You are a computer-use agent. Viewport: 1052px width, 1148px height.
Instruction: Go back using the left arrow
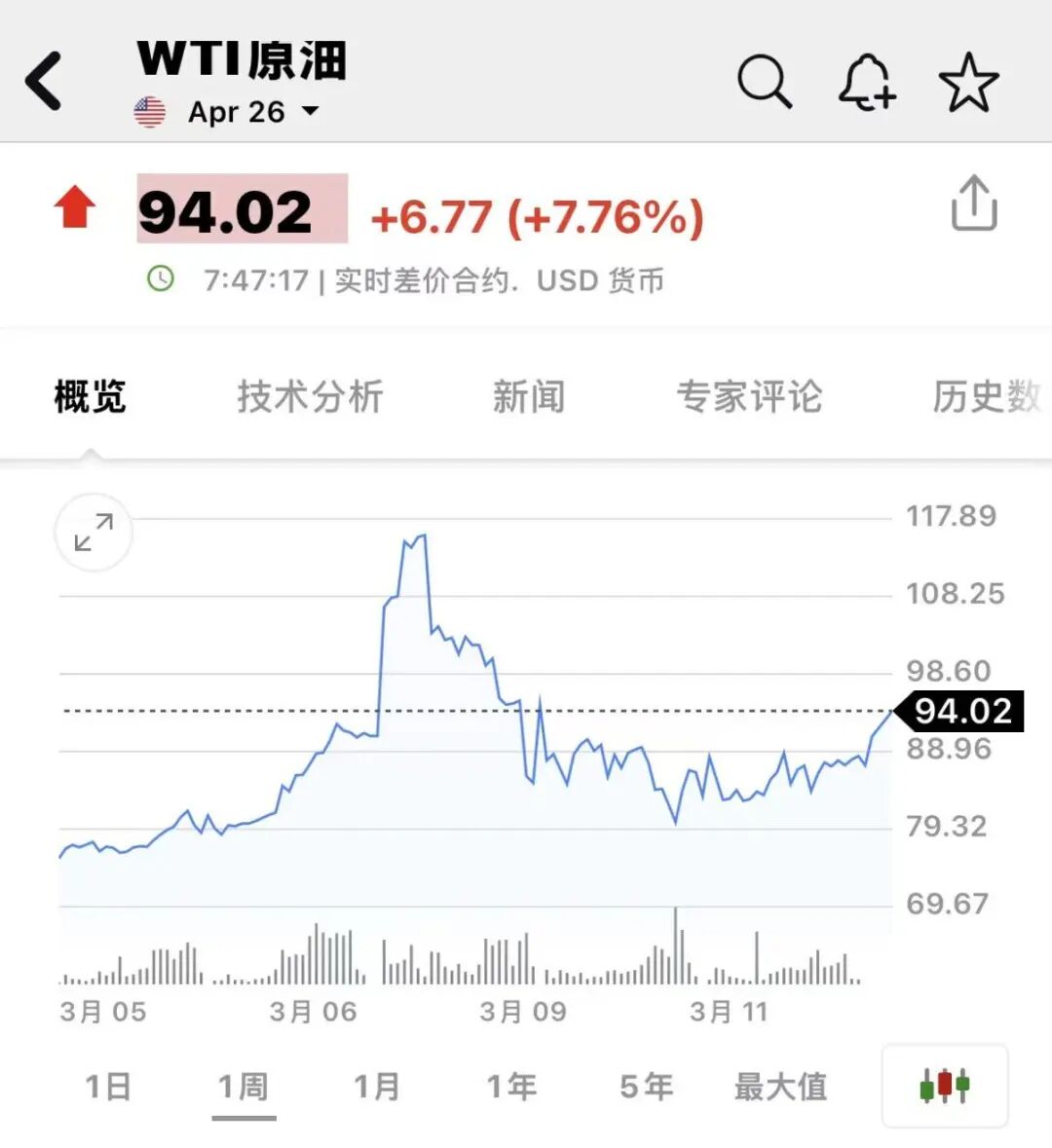45,82
